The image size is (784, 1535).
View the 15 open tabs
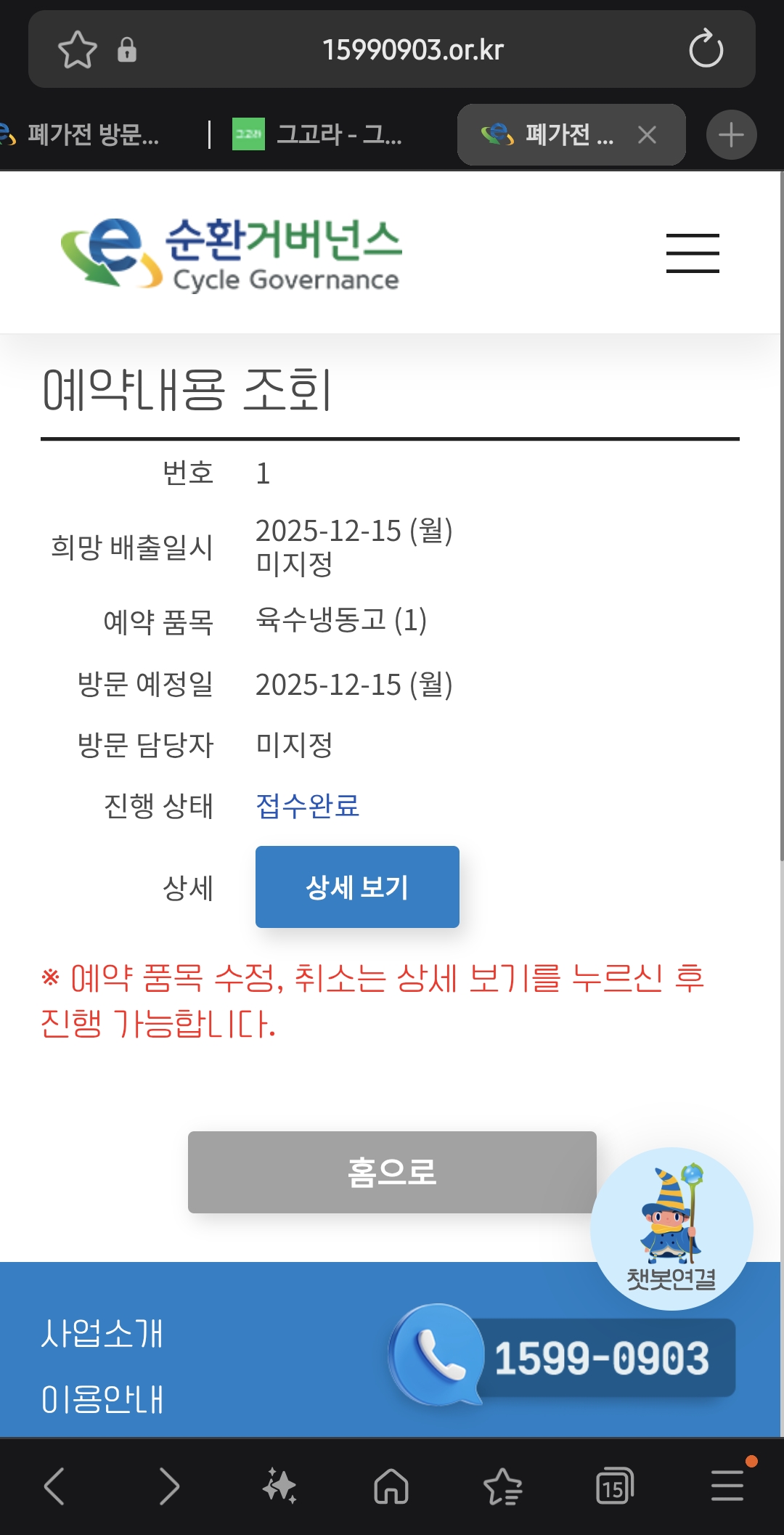pos(615,1486)
